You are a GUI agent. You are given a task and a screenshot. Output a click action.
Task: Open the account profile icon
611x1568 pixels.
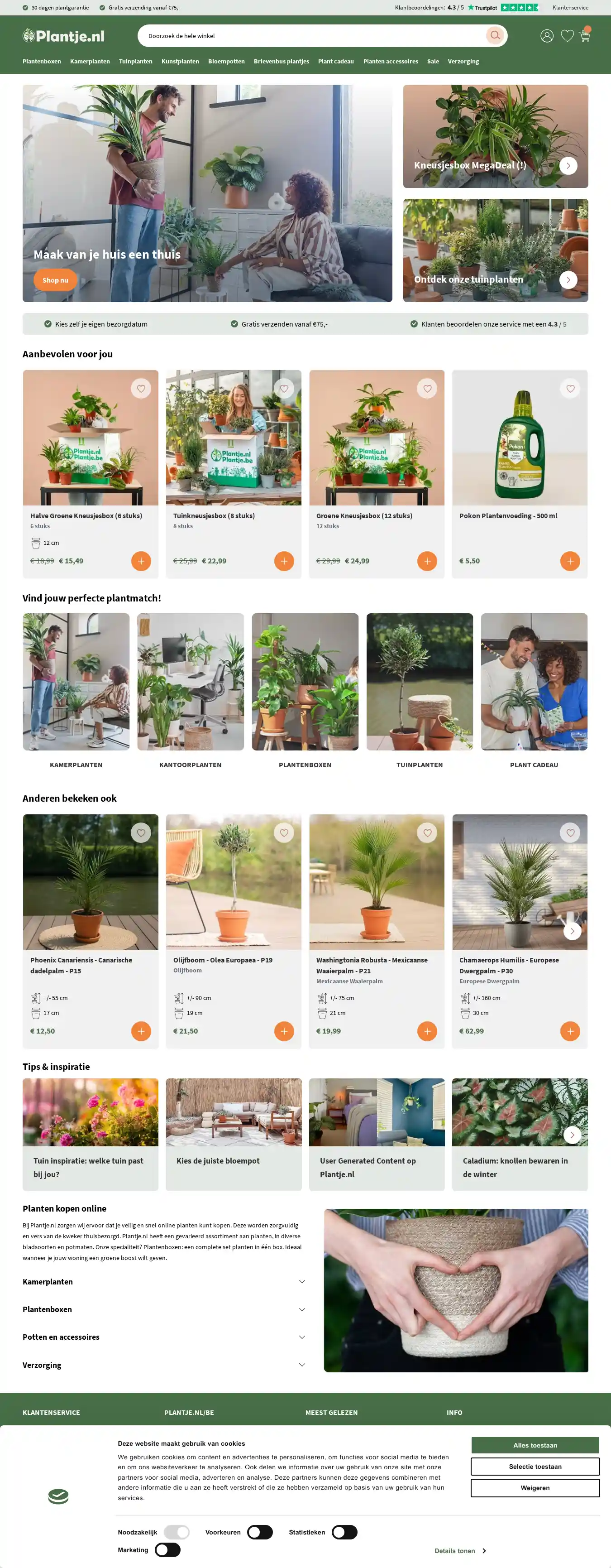[547, 36]
